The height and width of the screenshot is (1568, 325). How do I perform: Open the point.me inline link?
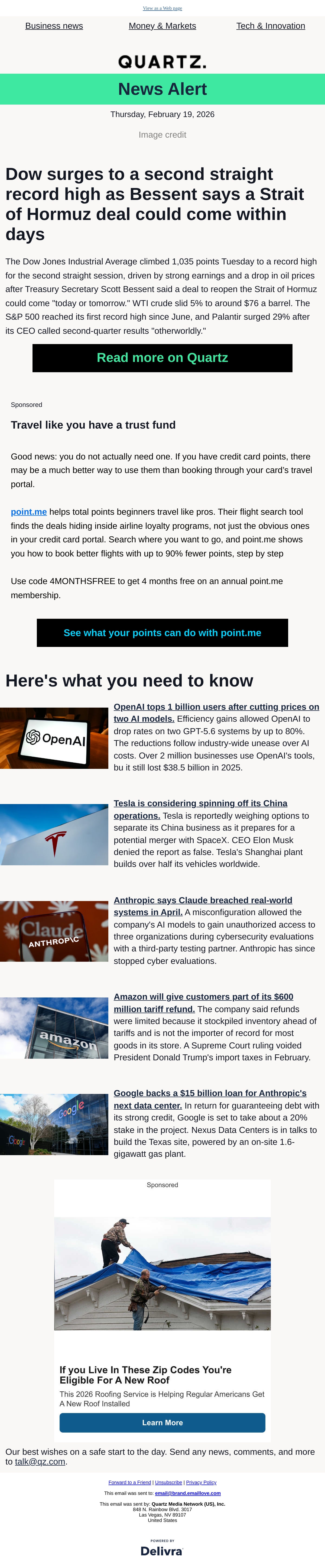(x=29, y=512)
